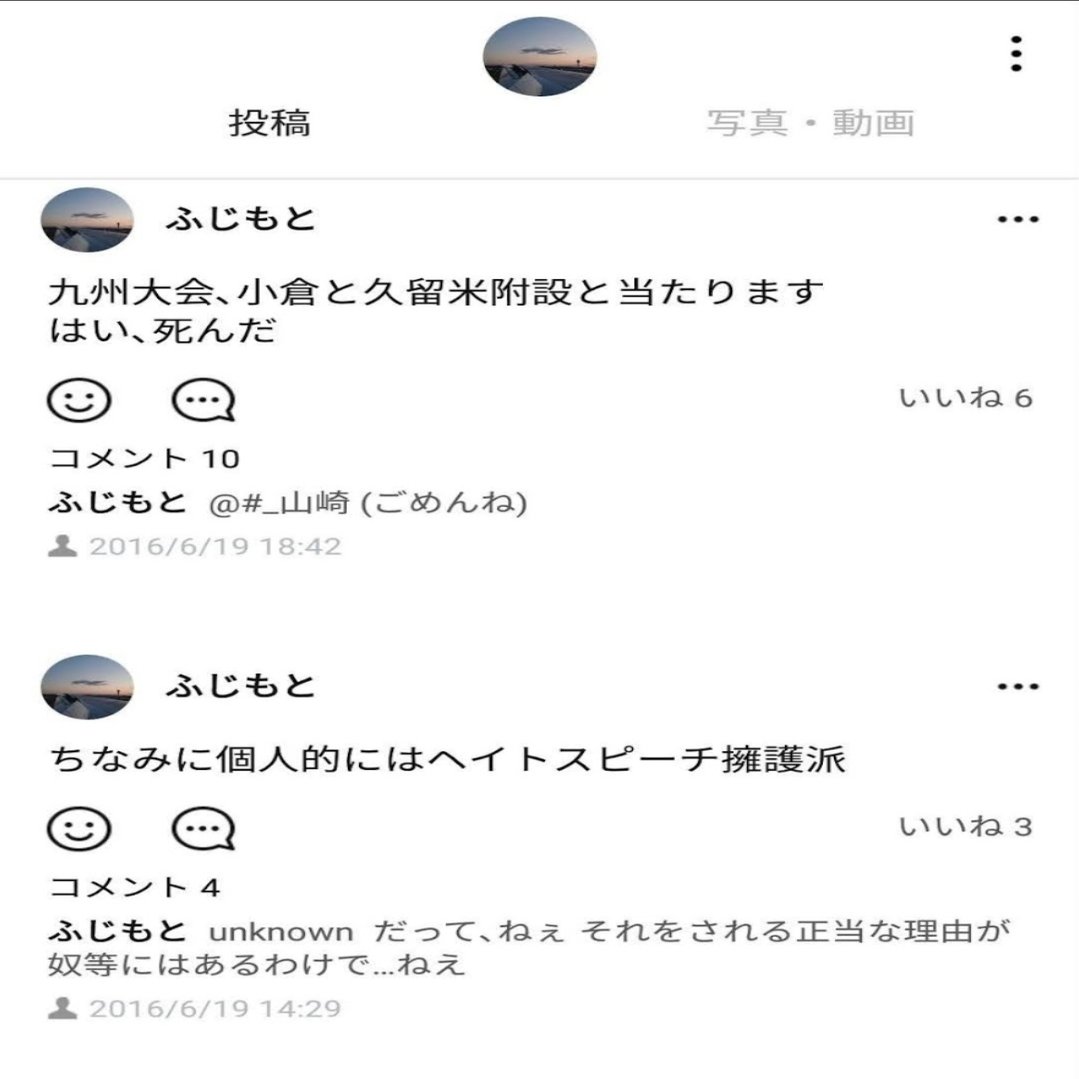Screen dimensions: 1079x1079
Task: View the 10 comments on 九州大会 post
Action: click(x=145, y=459)
